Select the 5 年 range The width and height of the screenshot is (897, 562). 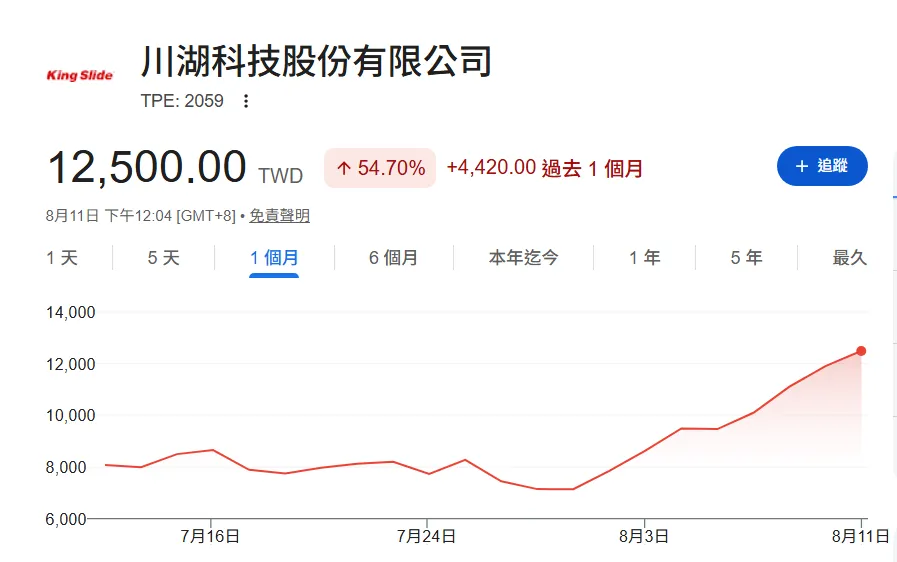pyautogui.click(x=747, y=258)
